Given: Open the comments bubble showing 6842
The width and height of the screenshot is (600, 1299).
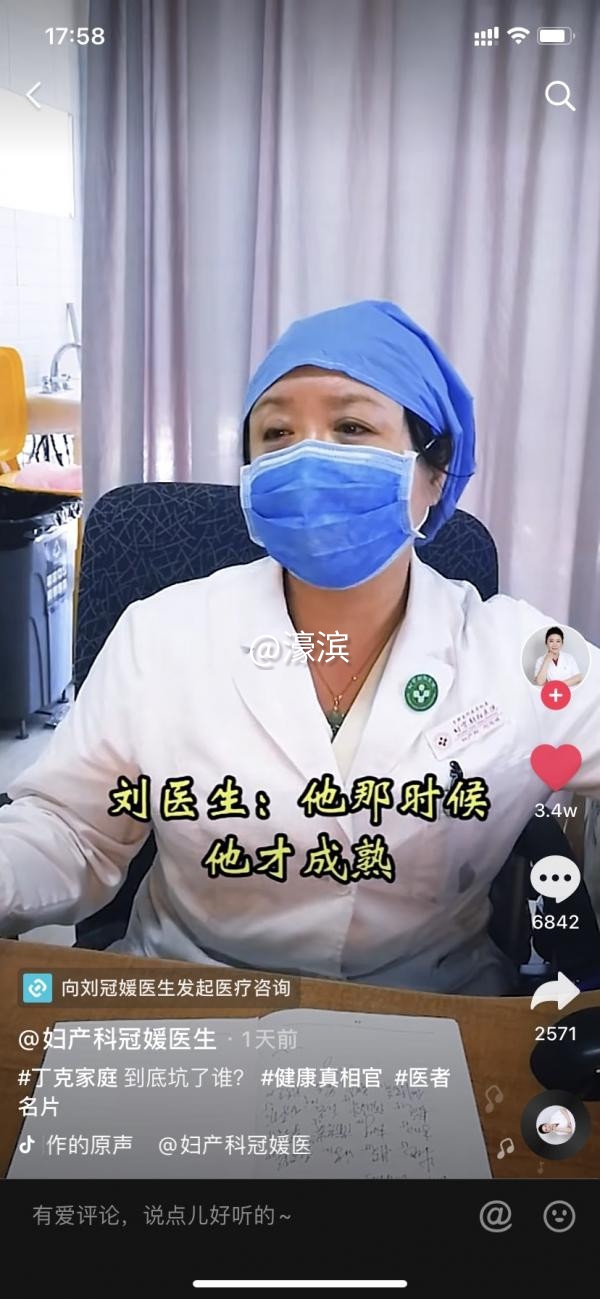Looking at the screenshot, I should 555,880.
